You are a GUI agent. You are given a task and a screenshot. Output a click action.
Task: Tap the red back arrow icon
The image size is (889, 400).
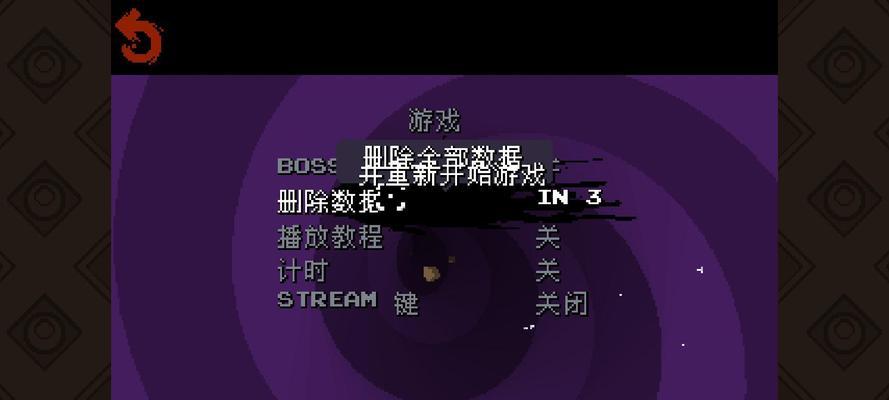(x=138, y=36)
